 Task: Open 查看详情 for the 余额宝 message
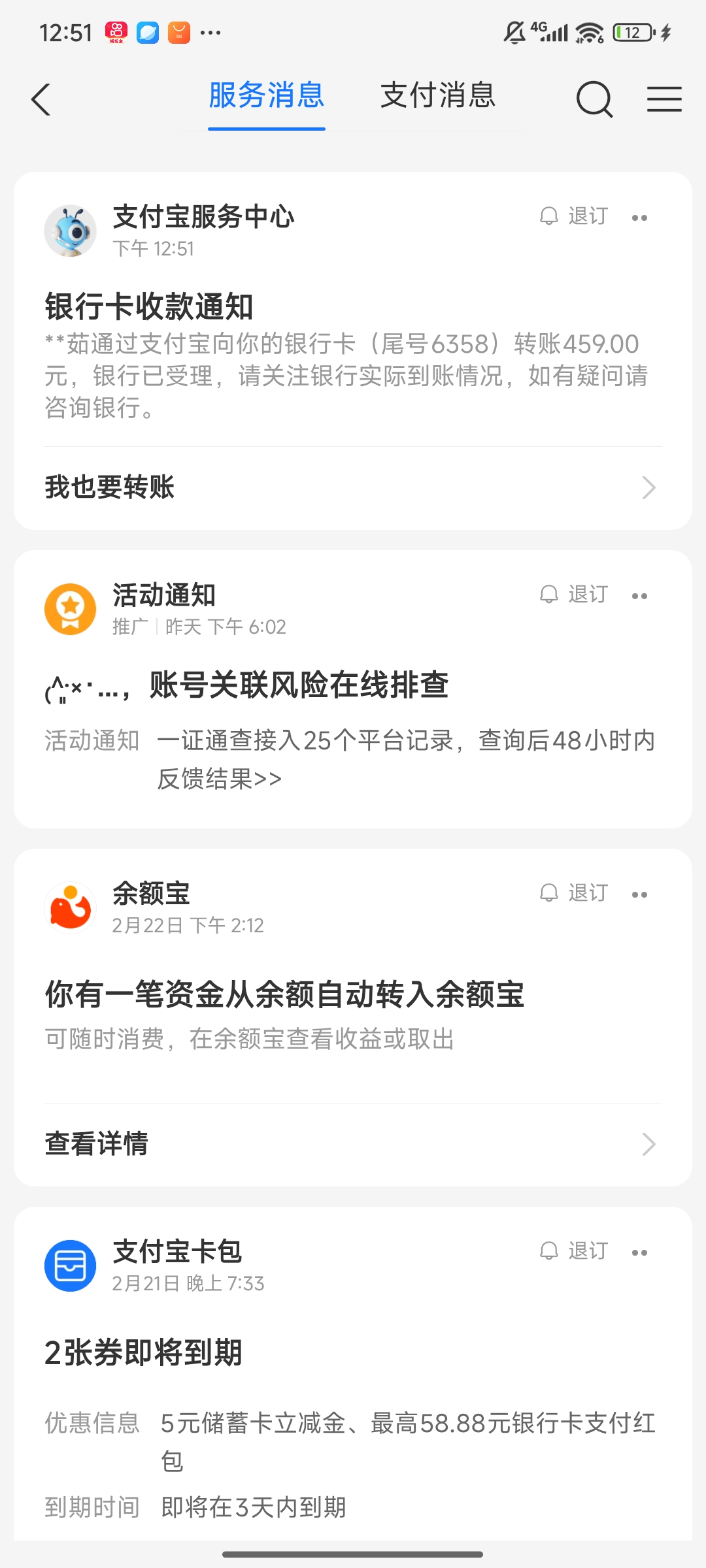353,1144
